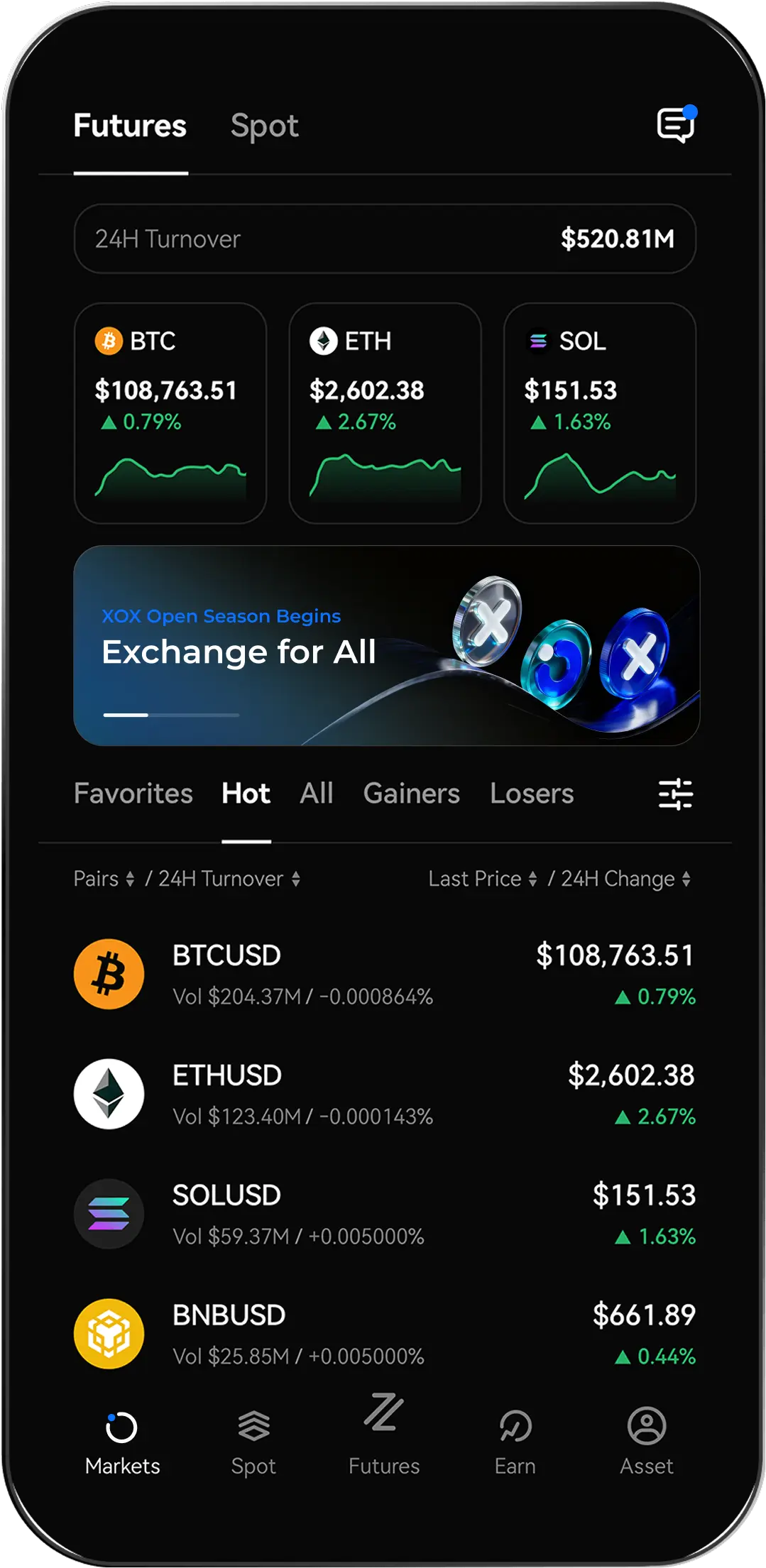This screenshot has height=1568, width=766.
Task: Open the messages icon with blue dot
Action: click(x=675, y=126)
